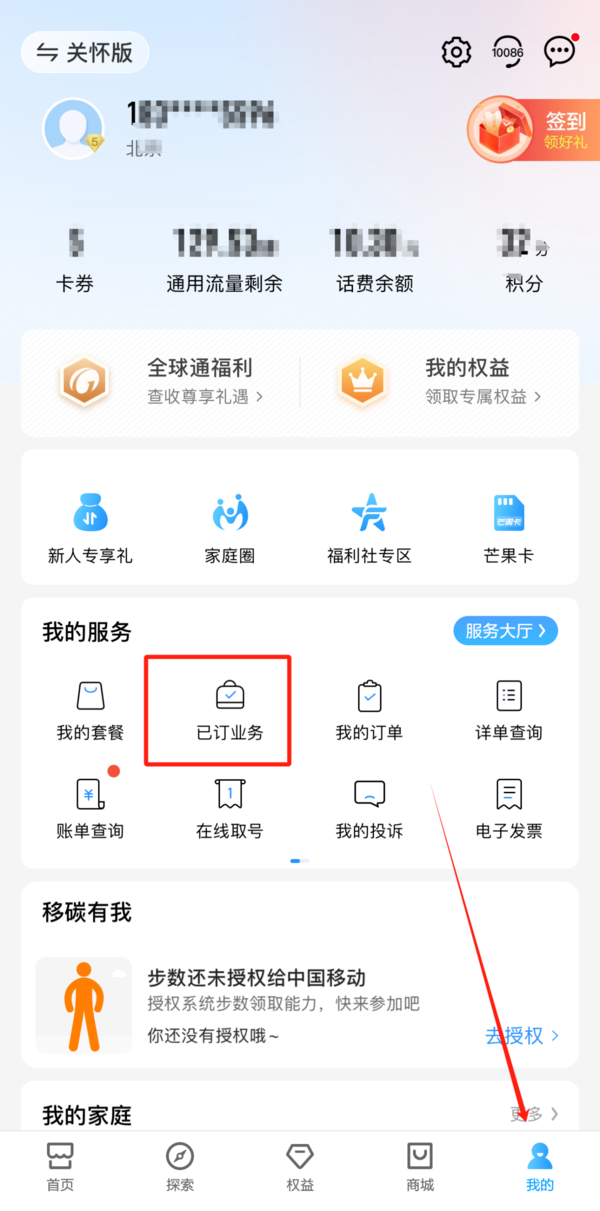Viewport: 600px width, 1211px height.
Task: Tap 去授权 link for step count
Action: (521, 1035)
